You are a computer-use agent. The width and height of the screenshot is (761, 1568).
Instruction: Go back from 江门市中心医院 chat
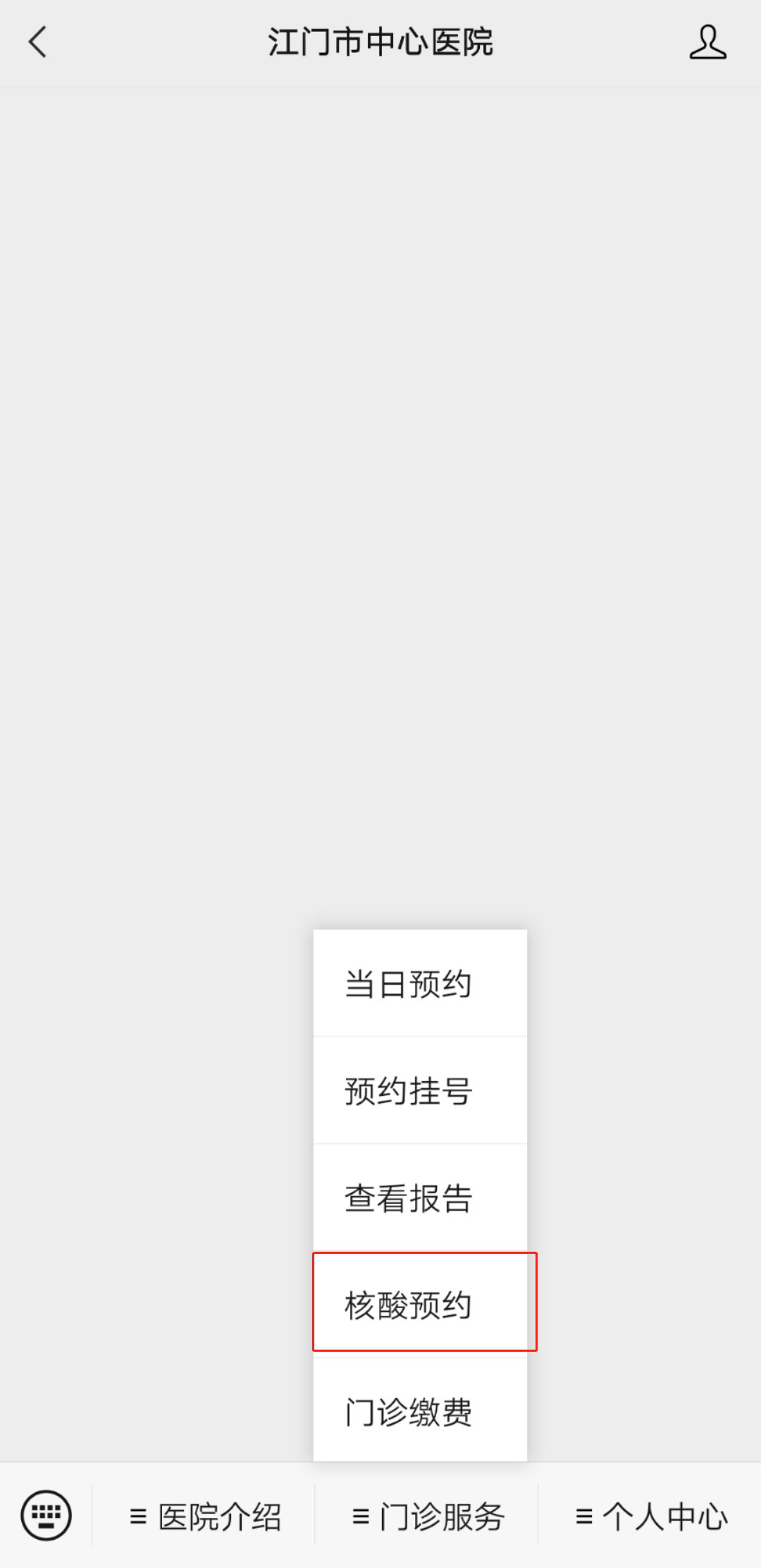[38, 42]
